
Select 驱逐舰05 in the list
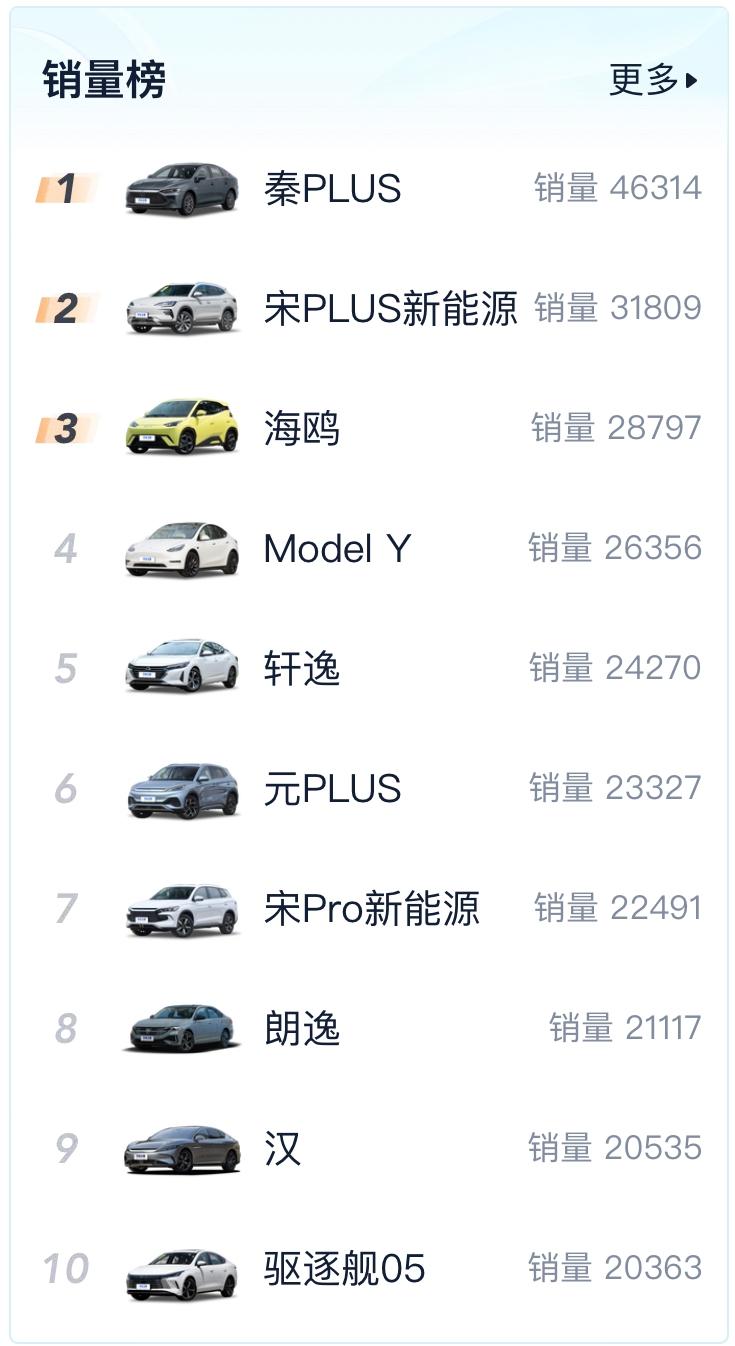coord(344,1268)
